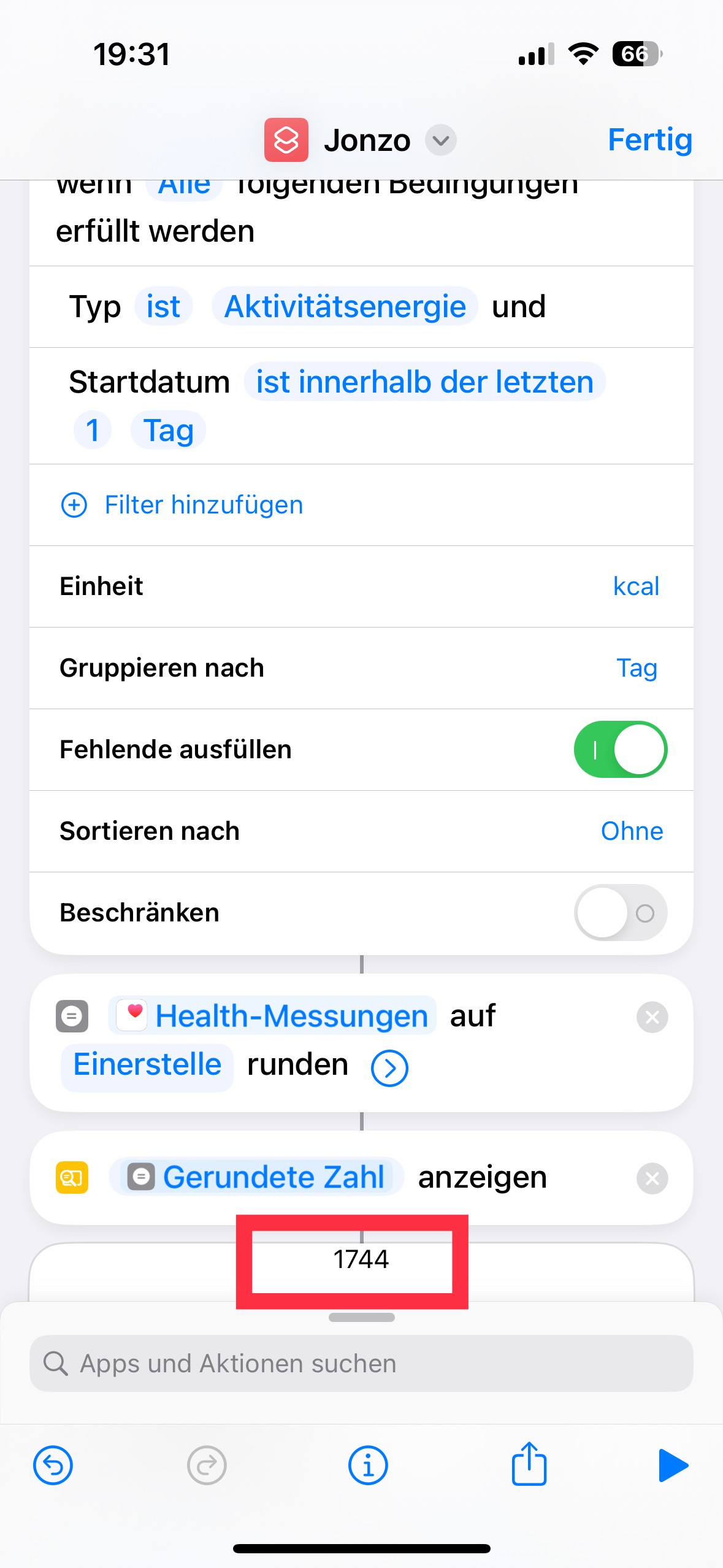Search in Apps und Aktionen suchen

click(x=361, y=1363)
